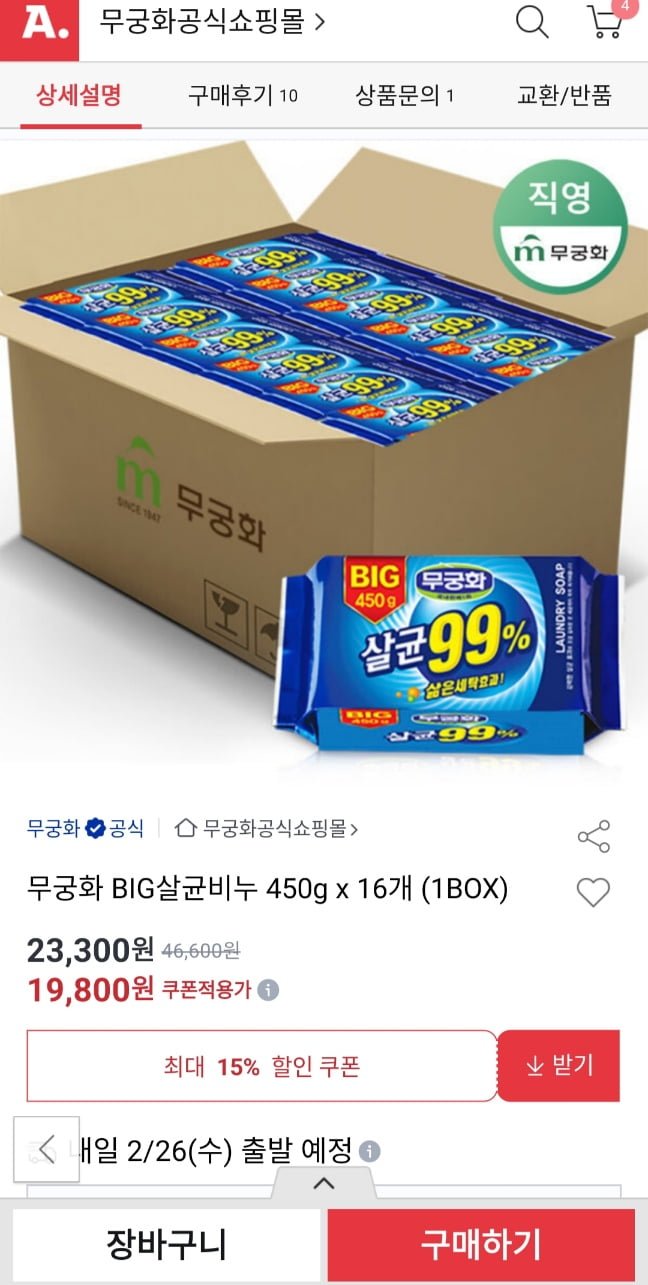Share this product
Viewport: 648px width, 1285px height.
(x=593, y=837)
